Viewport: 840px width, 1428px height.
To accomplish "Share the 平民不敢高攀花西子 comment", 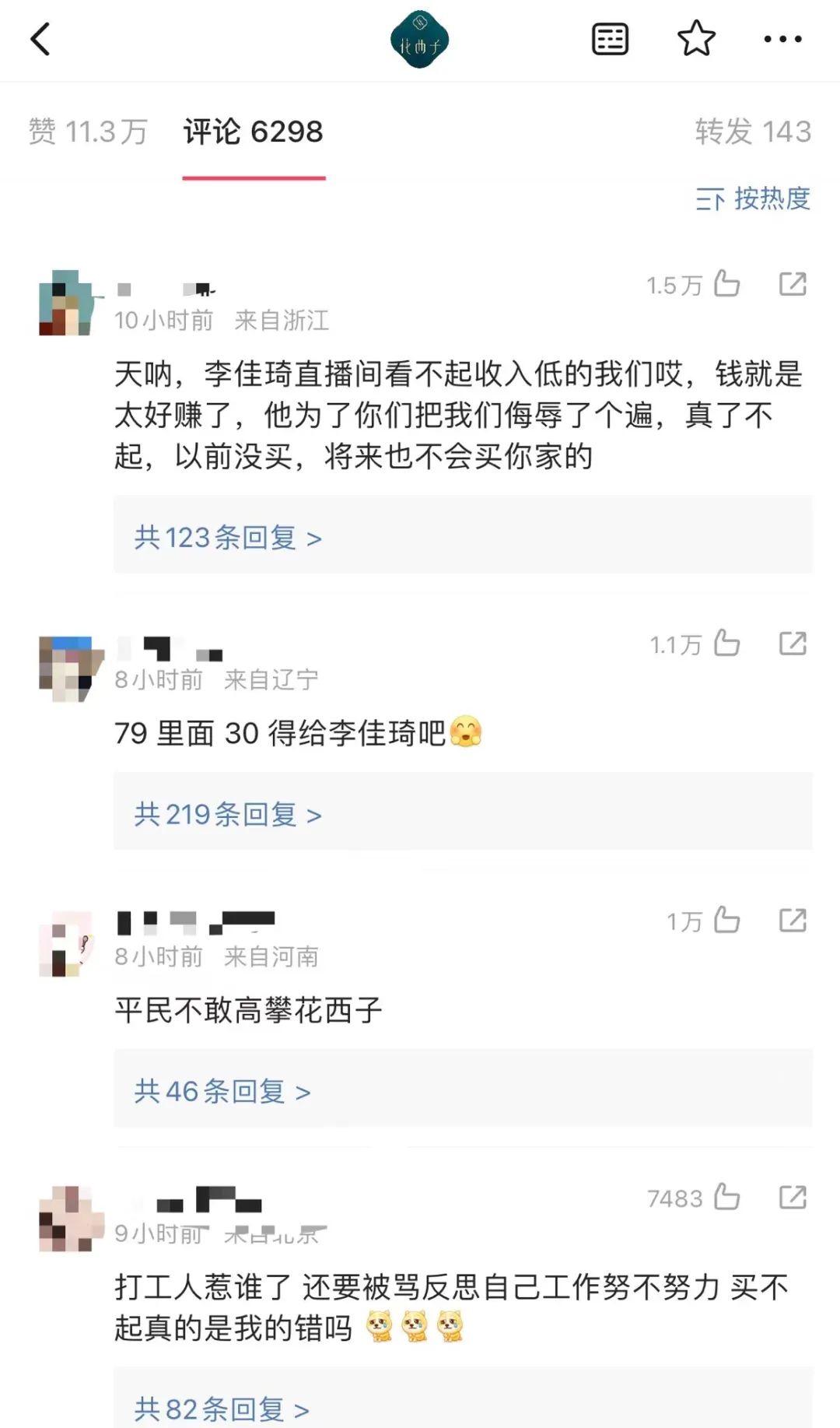I will click(x=793, y=921).
